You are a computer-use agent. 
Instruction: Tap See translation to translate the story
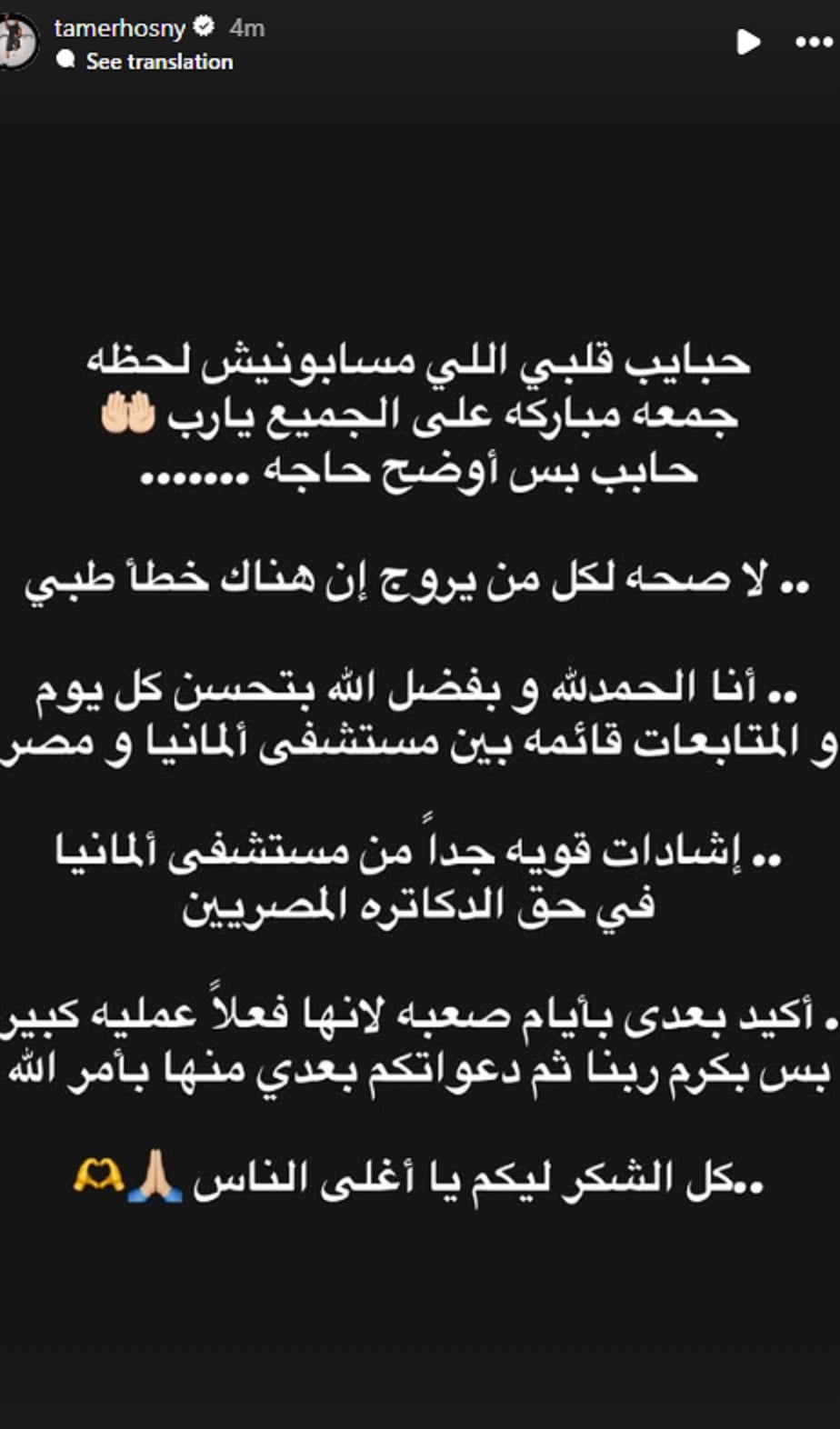pyautogui.click(x=159, y=62)
